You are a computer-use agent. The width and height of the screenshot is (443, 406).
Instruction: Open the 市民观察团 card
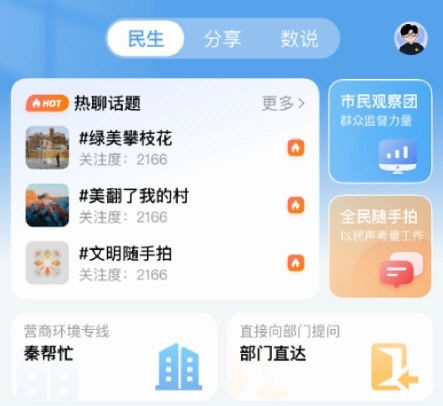coord(380,131)
